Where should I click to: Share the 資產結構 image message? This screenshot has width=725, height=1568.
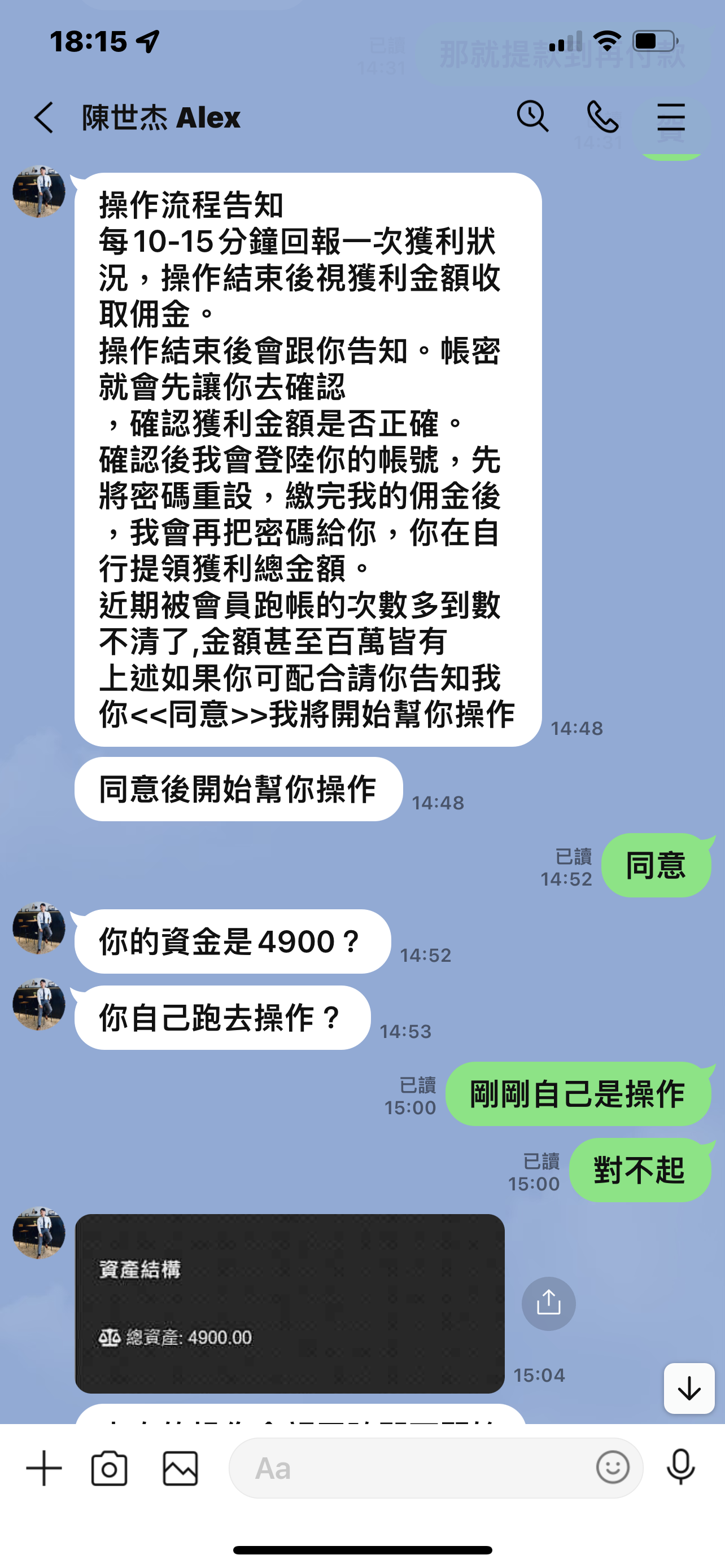548,1303
